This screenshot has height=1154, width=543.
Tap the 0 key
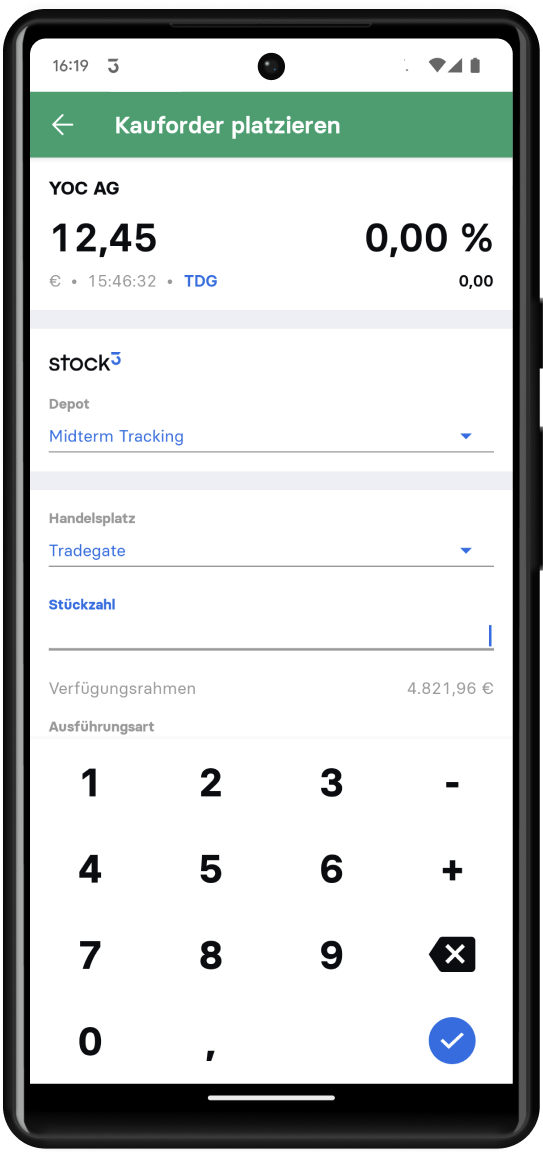click(x=90, y=1041)
